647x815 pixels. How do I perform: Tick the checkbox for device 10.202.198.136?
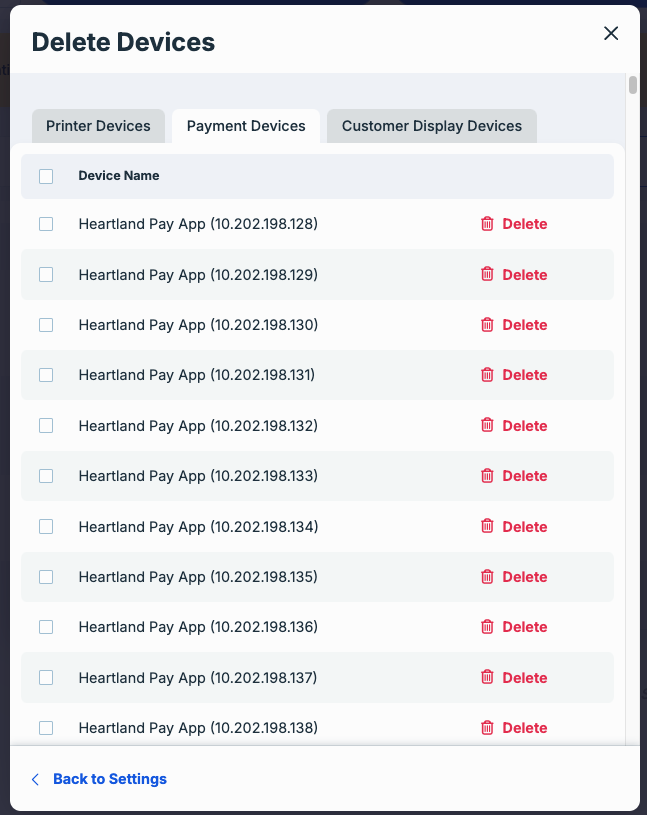tap(46, 627)
